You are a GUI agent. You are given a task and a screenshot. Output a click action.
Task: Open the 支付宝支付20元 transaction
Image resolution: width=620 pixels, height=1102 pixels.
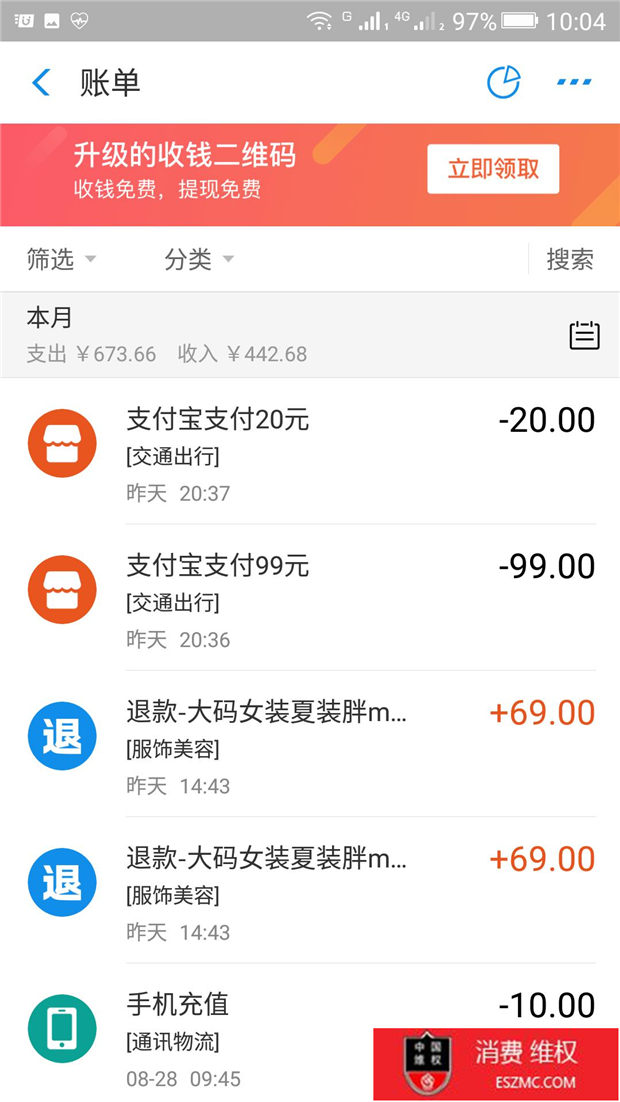(x=310, y=452)
